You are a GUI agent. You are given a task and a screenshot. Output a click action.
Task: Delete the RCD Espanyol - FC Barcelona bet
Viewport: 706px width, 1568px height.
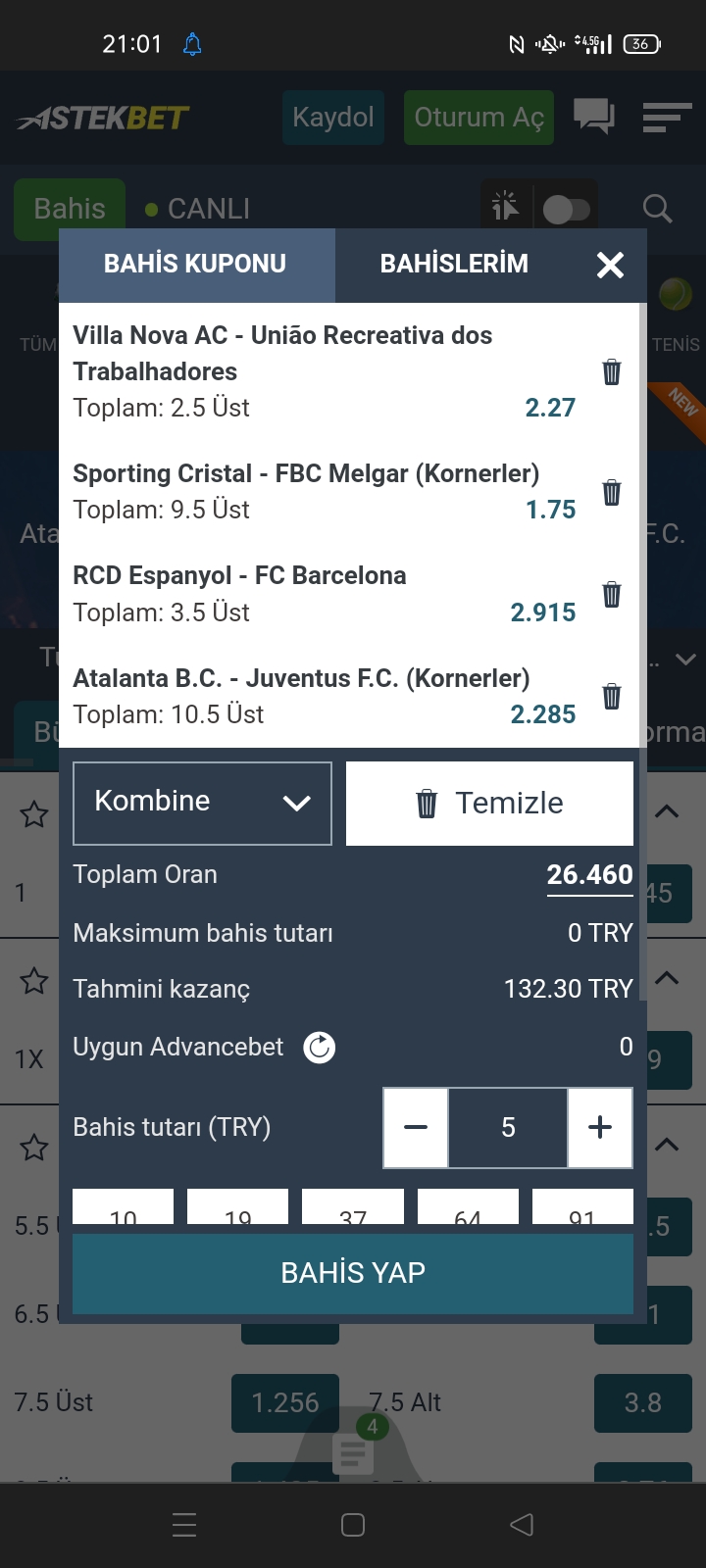[x=611, y=594]
